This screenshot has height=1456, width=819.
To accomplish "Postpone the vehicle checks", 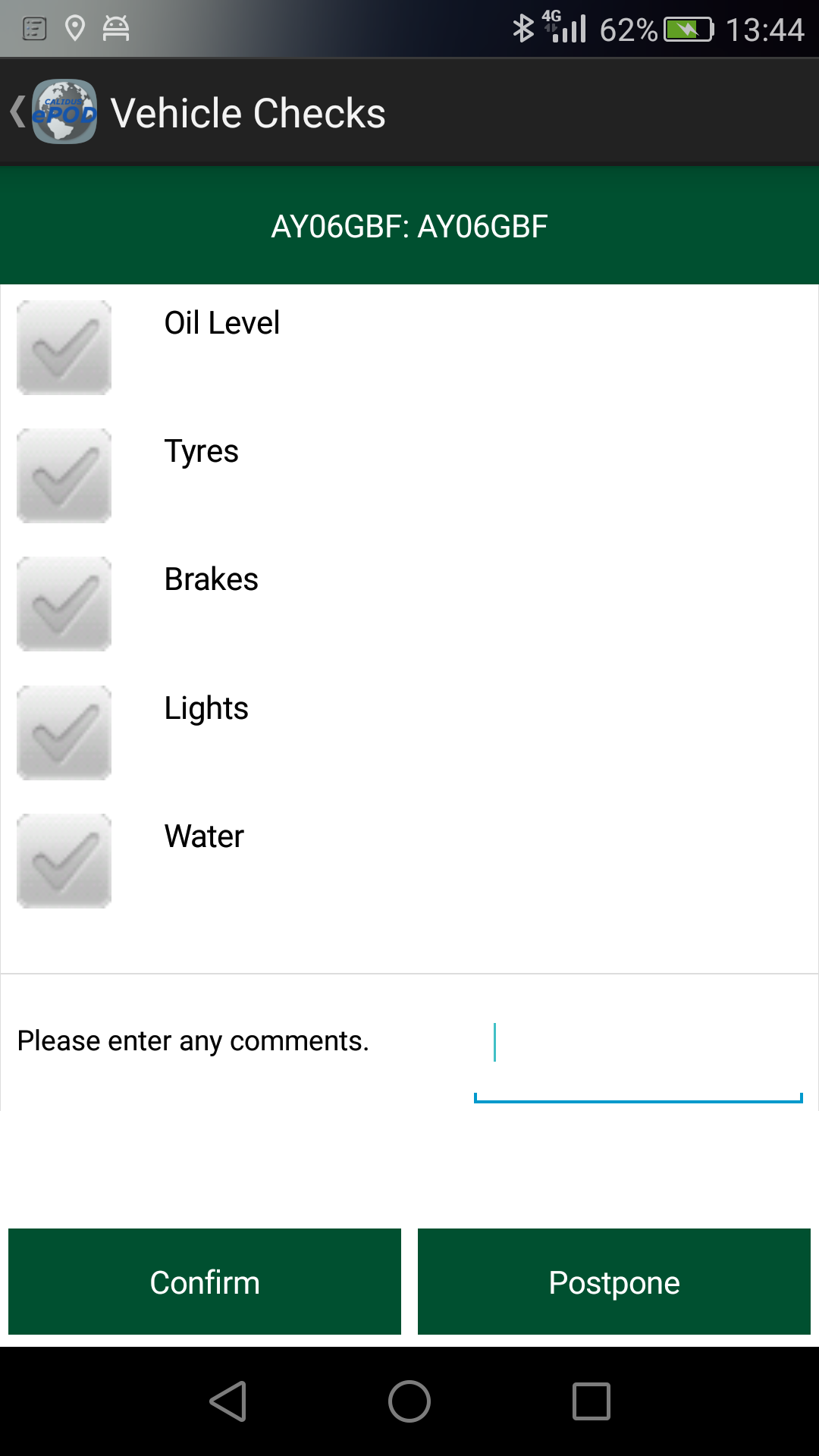I will (614, 1282).
